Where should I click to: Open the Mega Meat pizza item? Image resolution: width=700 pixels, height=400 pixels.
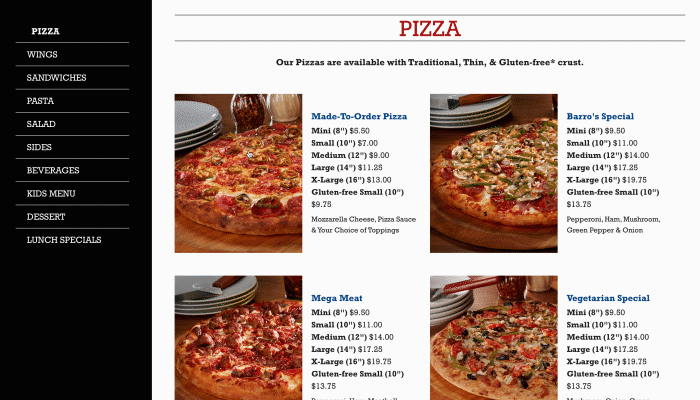click(336, 298)
